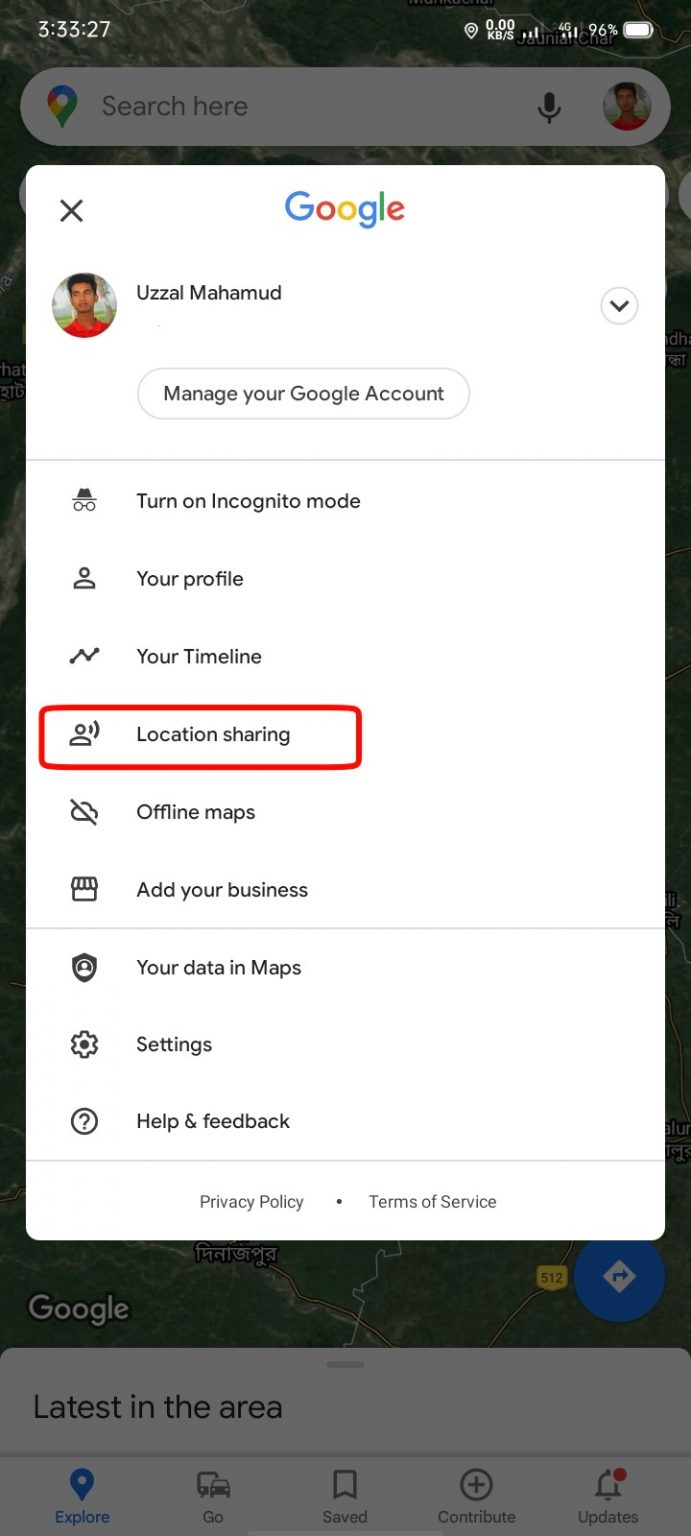
Task: Switch to the Contribute tab
Action: [x=476, y=1497]
